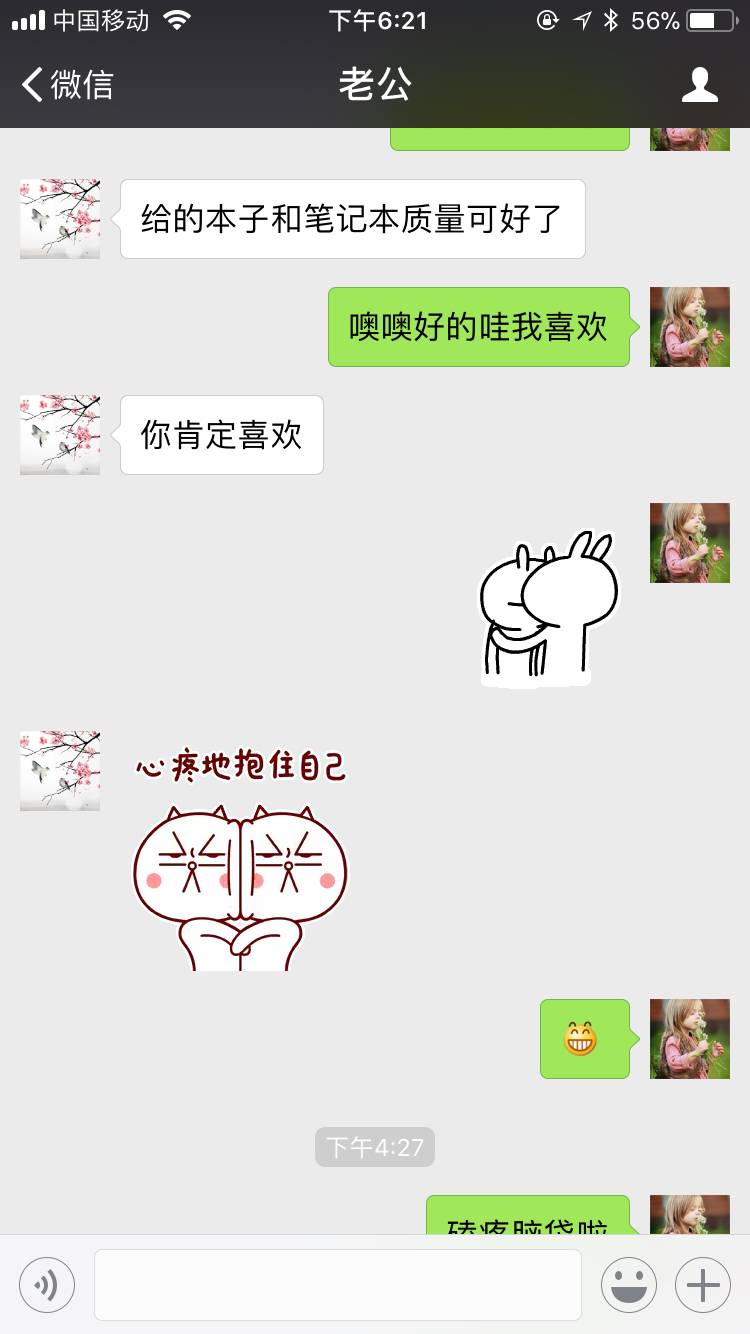This screenshot has height=1334, width=750.
Task: Open the emoji sticker panel
Action: click(x=628, y=1284)
